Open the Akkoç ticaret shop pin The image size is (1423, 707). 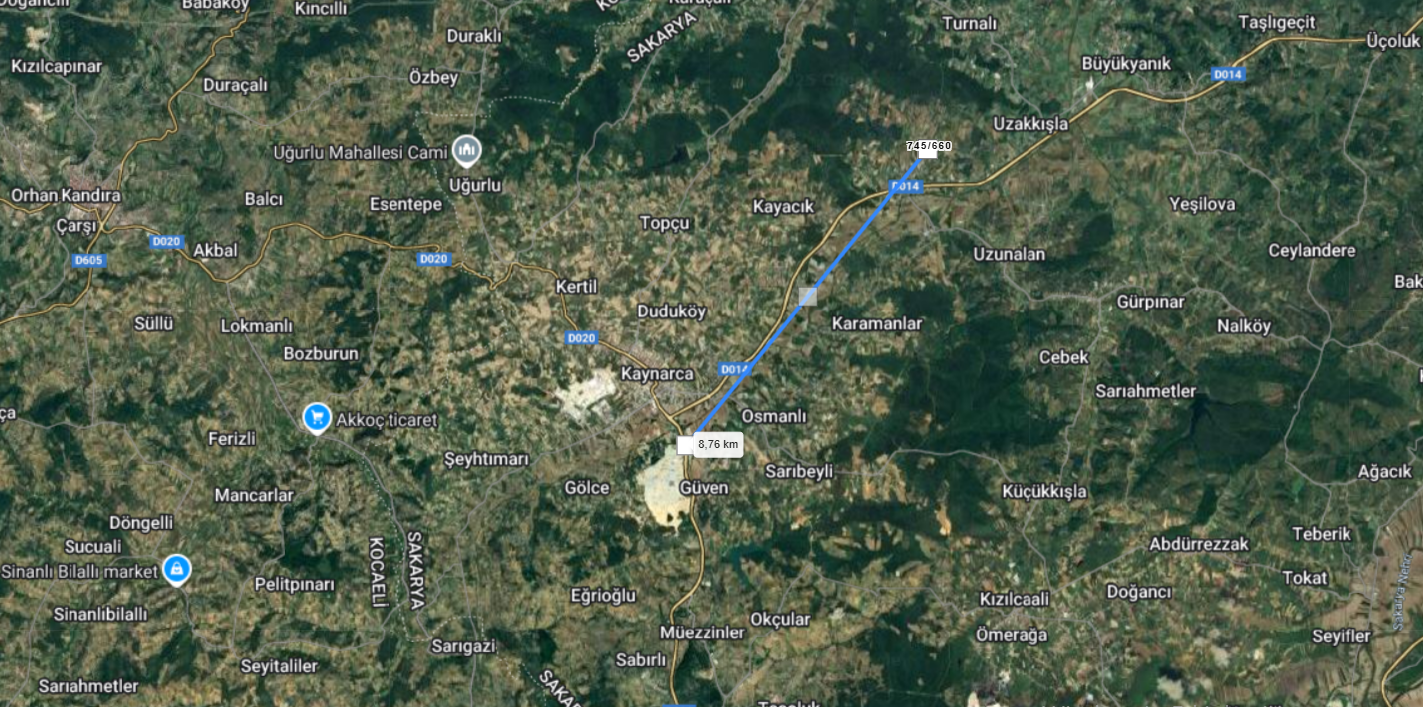(x=317, y=416)
